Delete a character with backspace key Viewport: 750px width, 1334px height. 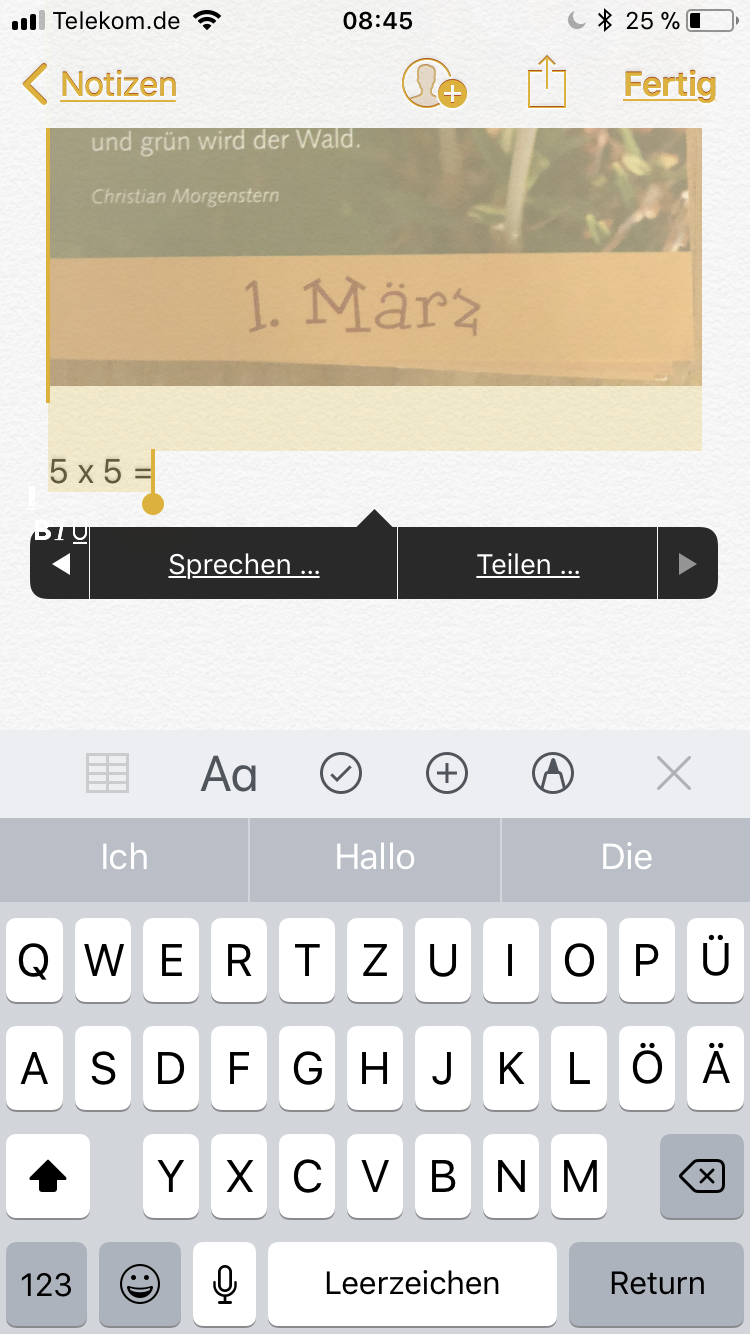(x=702, y=1177)
